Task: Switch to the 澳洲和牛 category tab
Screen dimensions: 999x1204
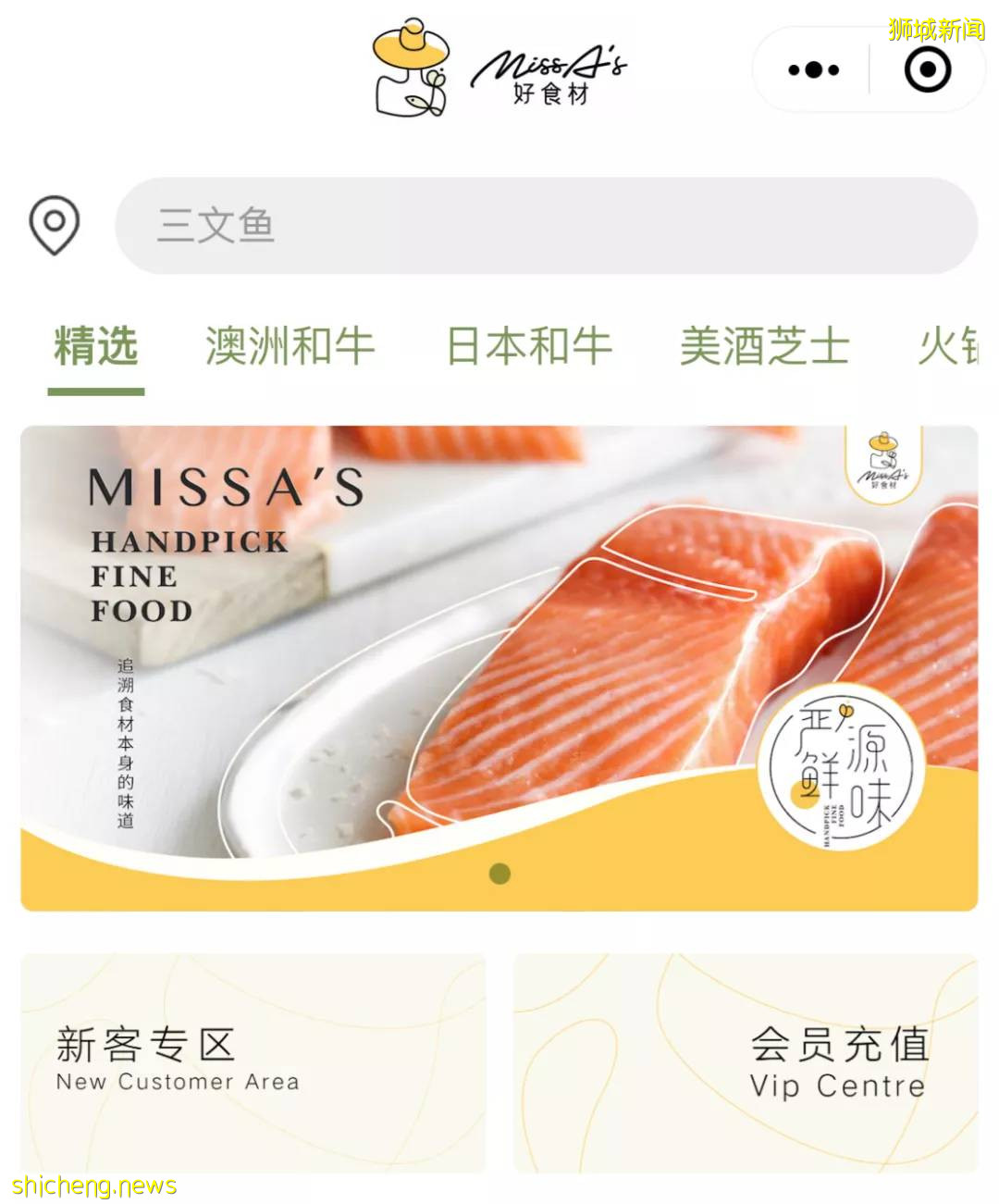Action: [290, 347]
